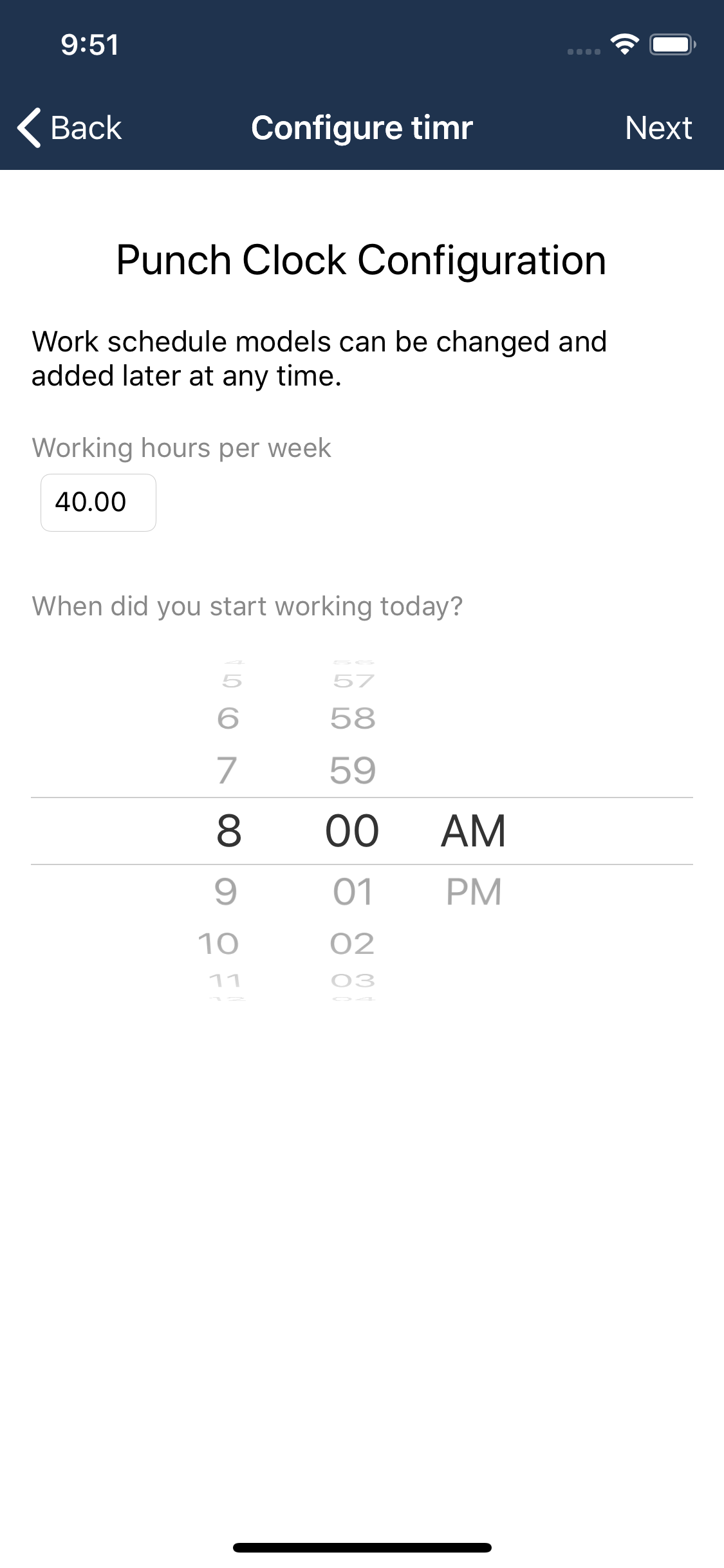Choose minute 58 in the picker

point(353,718)
